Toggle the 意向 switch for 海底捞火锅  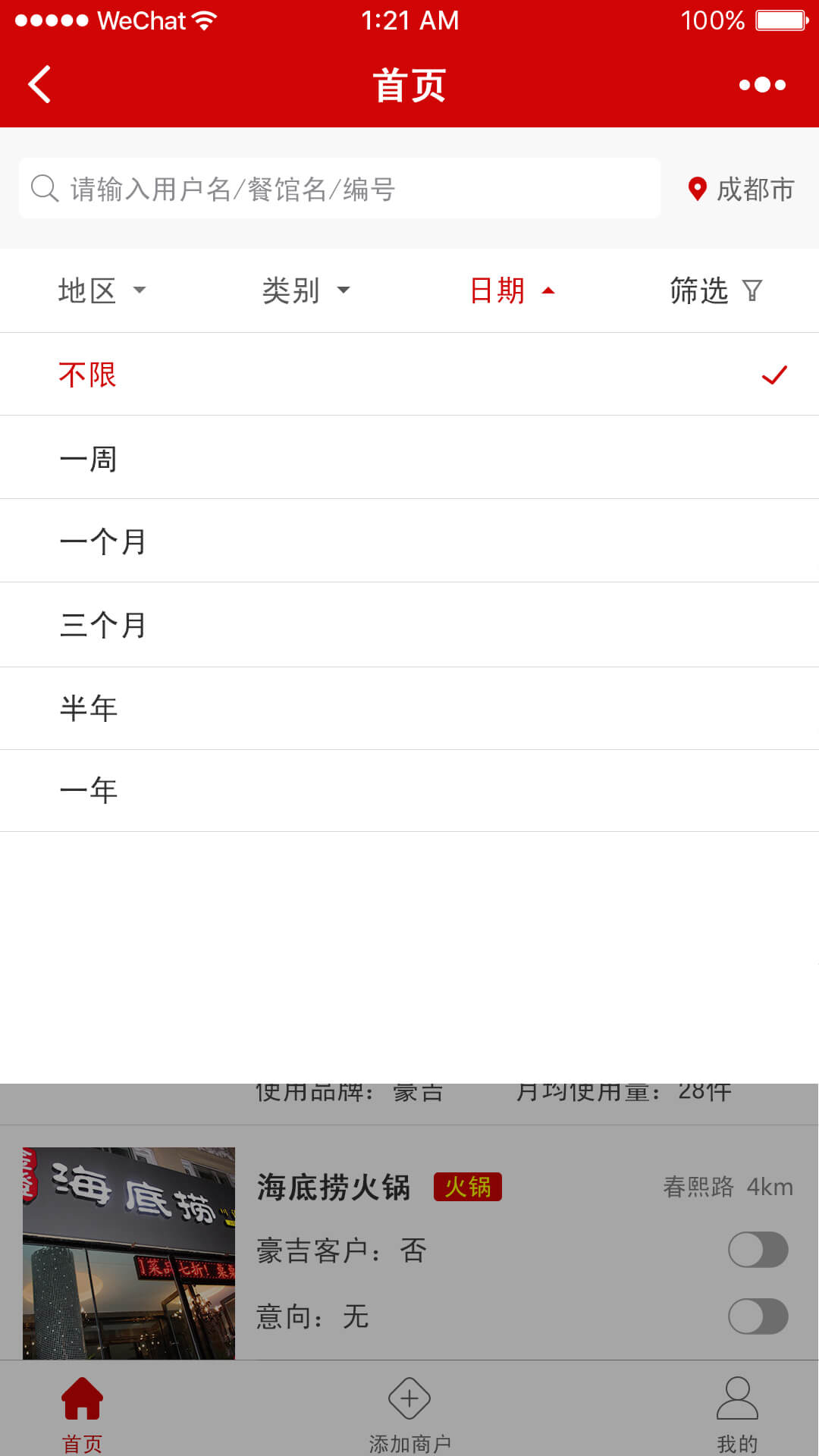click(758, 1316)
